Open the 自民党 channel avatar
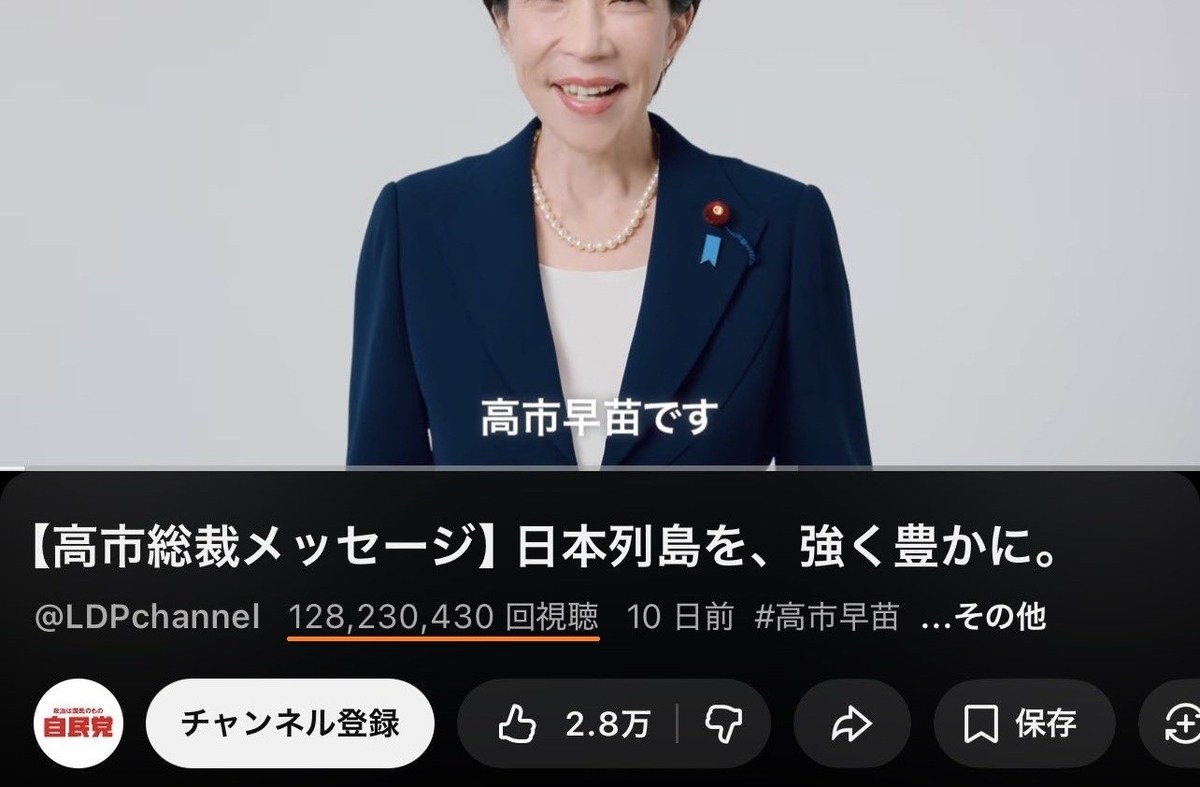Image resolution: width=1200 pixels, height=787 pixels. [x=78, y=723]
